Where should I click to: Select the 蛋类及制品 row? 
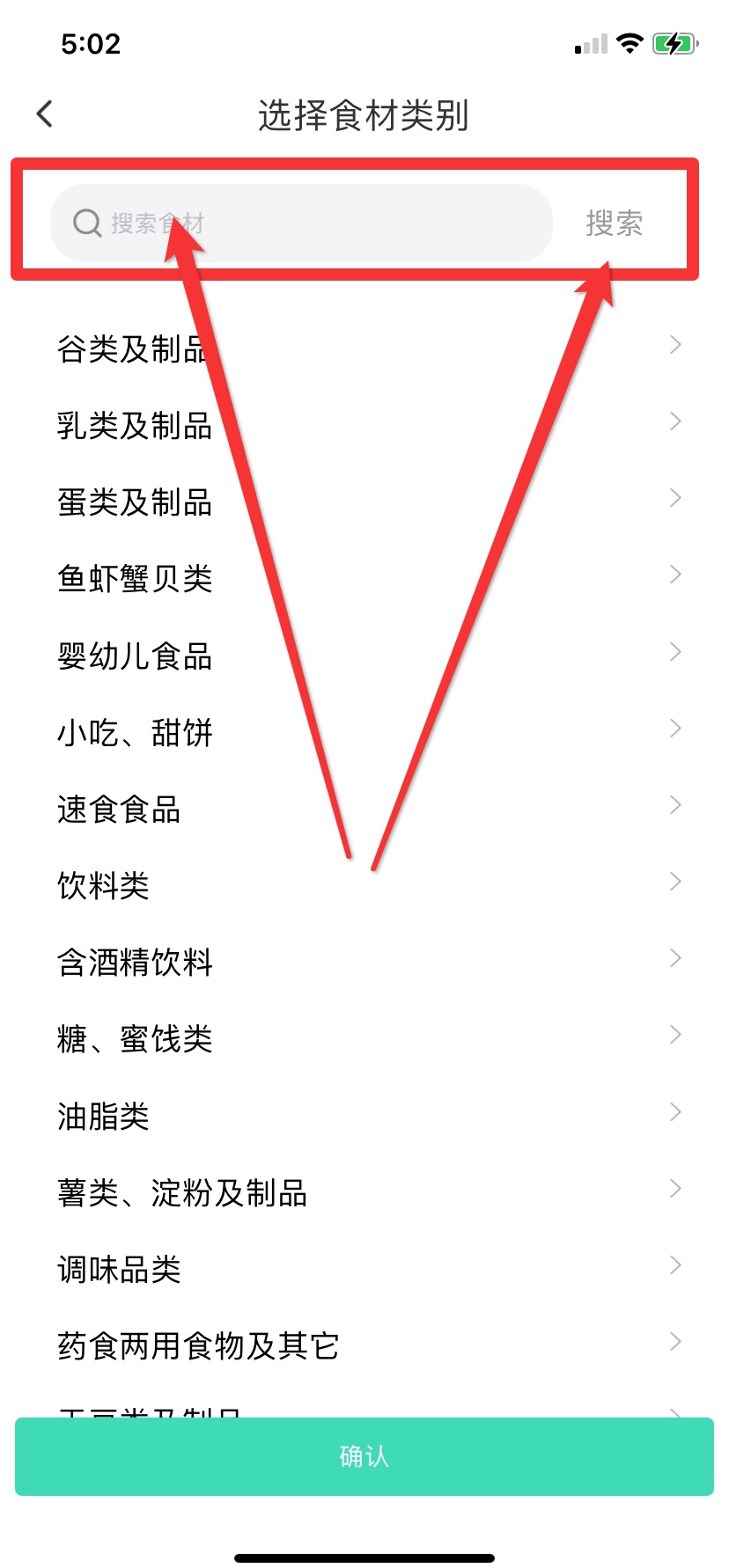point(135,502)
